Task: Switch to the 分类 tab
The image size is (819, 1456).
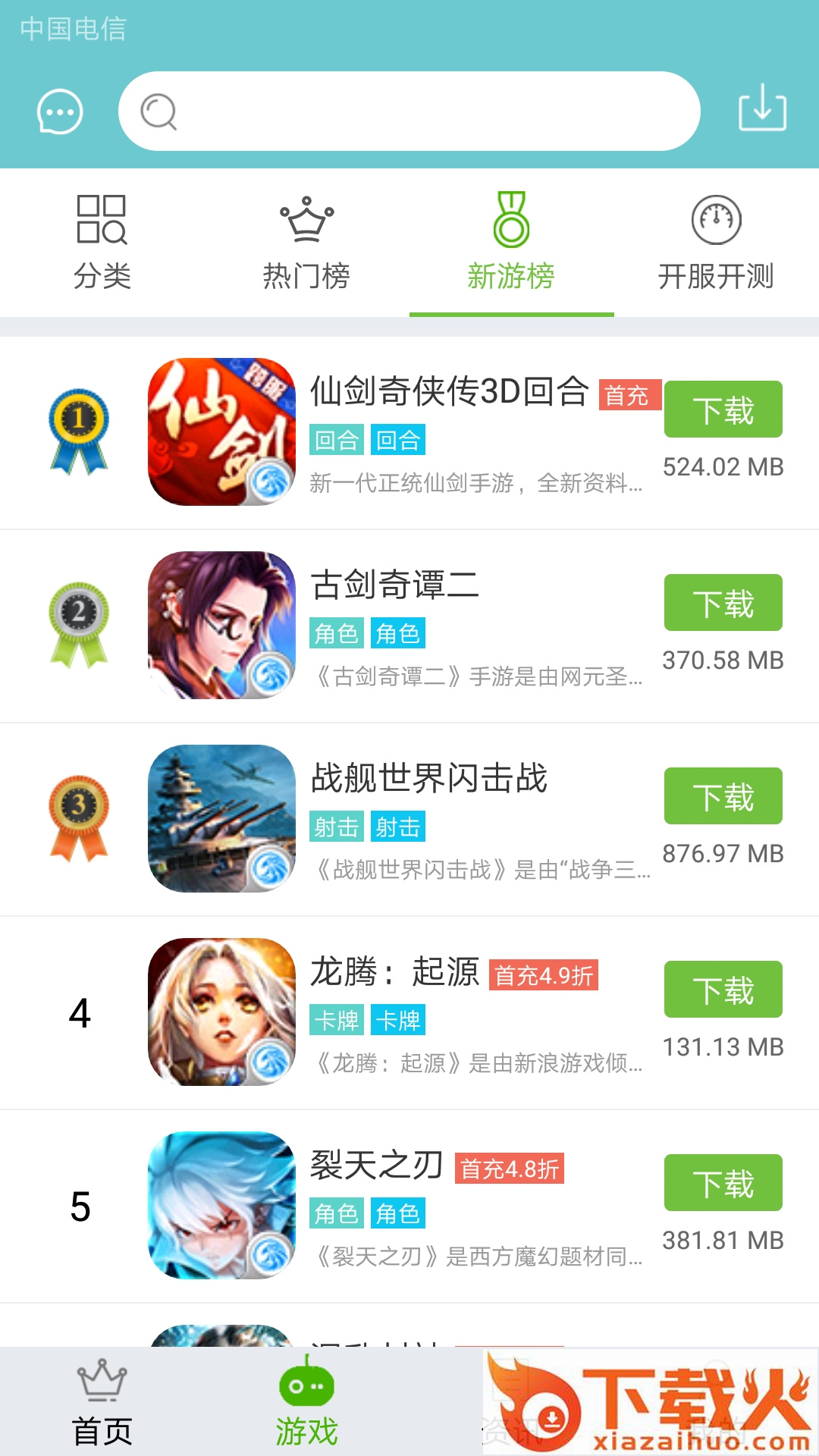Action: coord(102,243)
